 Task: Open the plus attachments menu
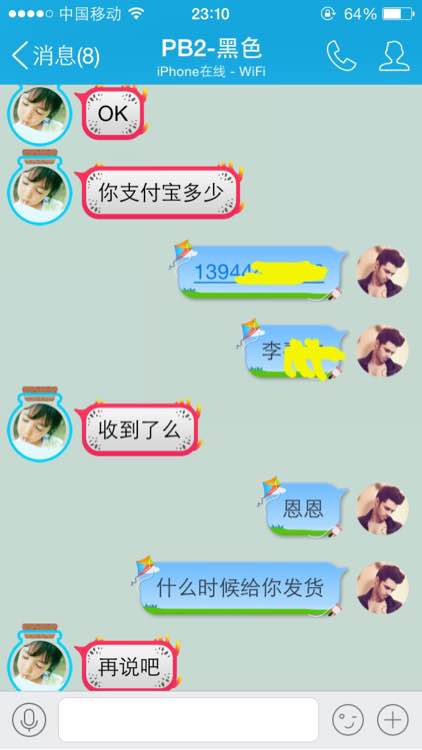pos(393,719)
